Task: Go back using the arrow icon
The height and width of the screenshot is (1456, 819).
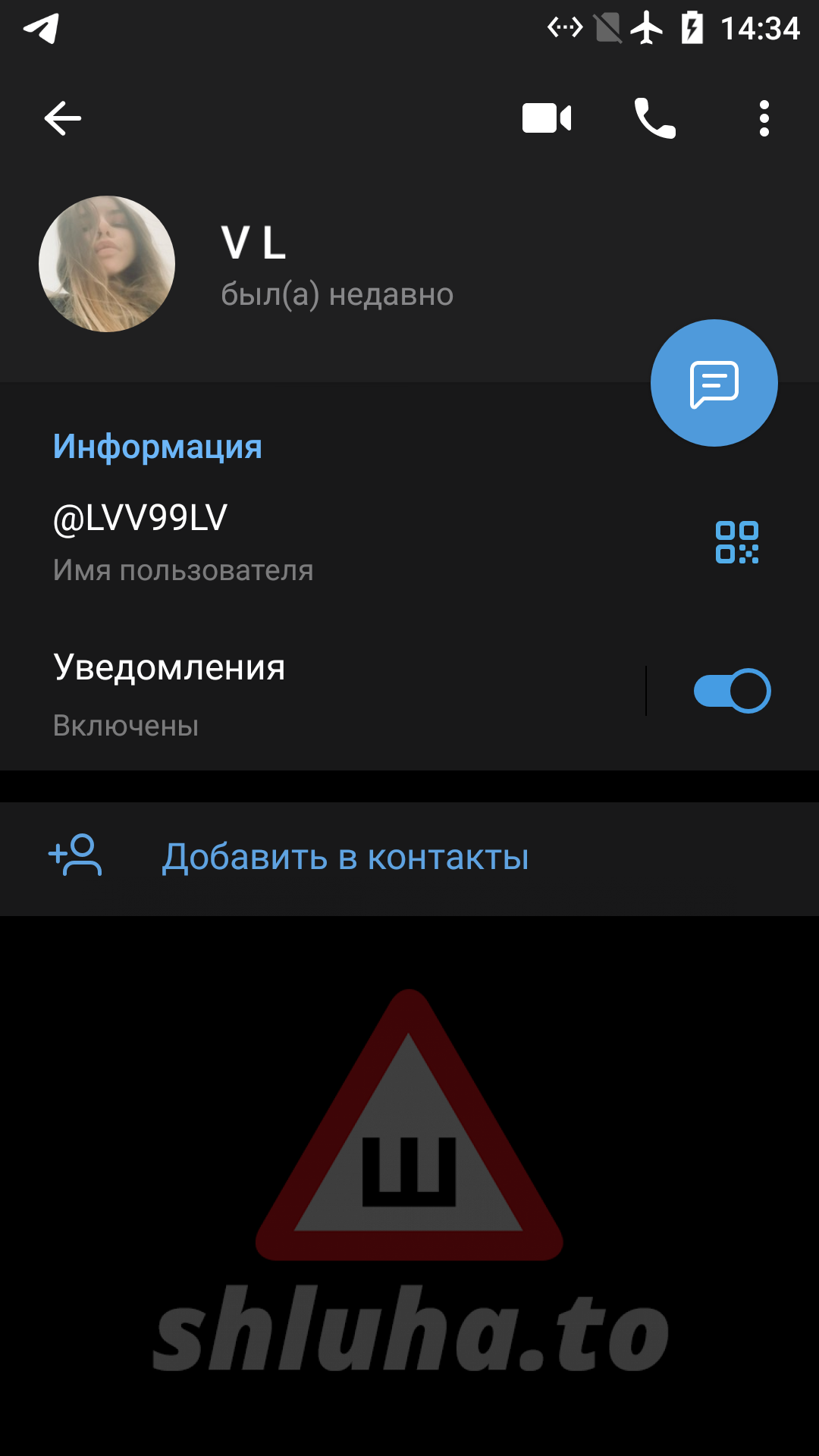Action: point(62,118)
